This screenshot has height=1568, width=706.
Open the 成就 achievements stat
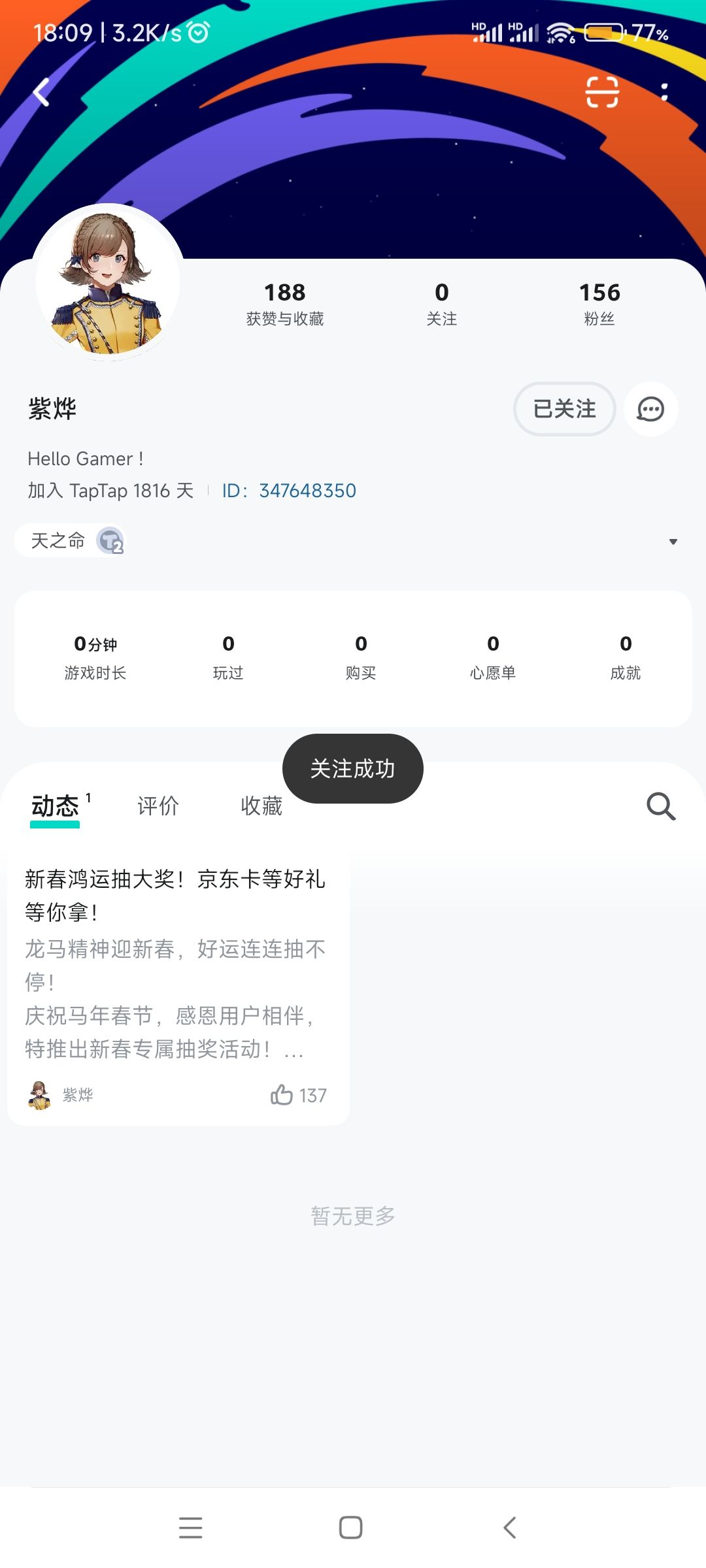626,657
